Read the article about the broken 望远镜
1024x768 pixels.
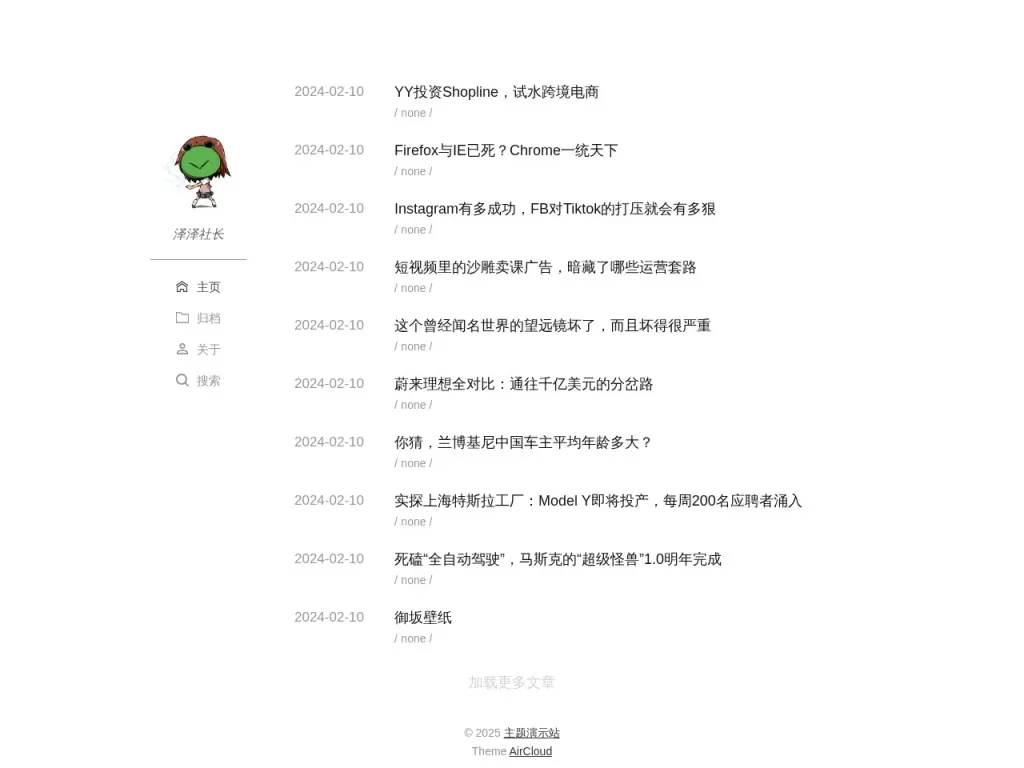pyautogui.click(x=552, y=326)
